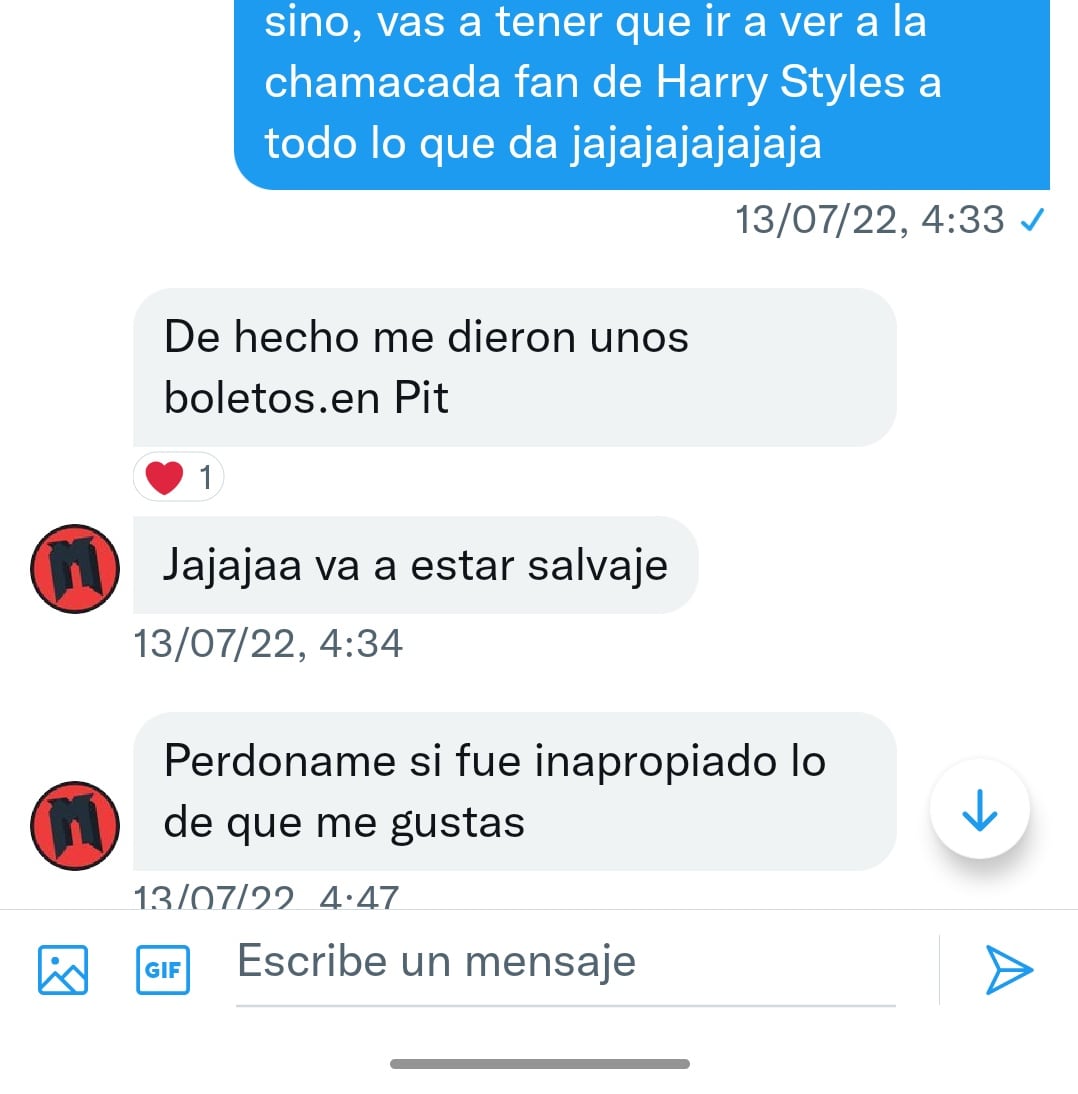The height and width of the screenshot is (1094, 1078).
Task: Open the sender's profile avatar next to 'Jajajaa va a estar salvaje'
Action: [x=74, y=566]
